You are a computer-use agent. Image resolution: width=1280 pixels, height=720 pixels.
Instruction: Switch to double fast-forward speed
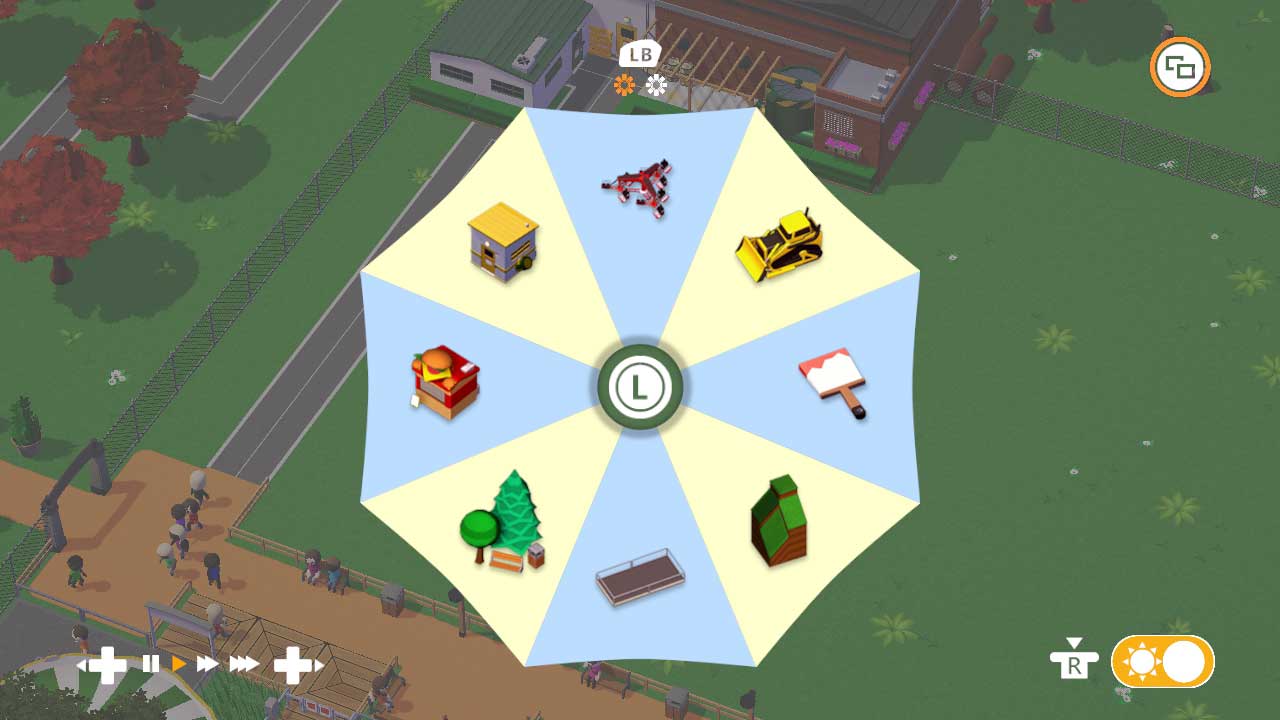point(208,664)
